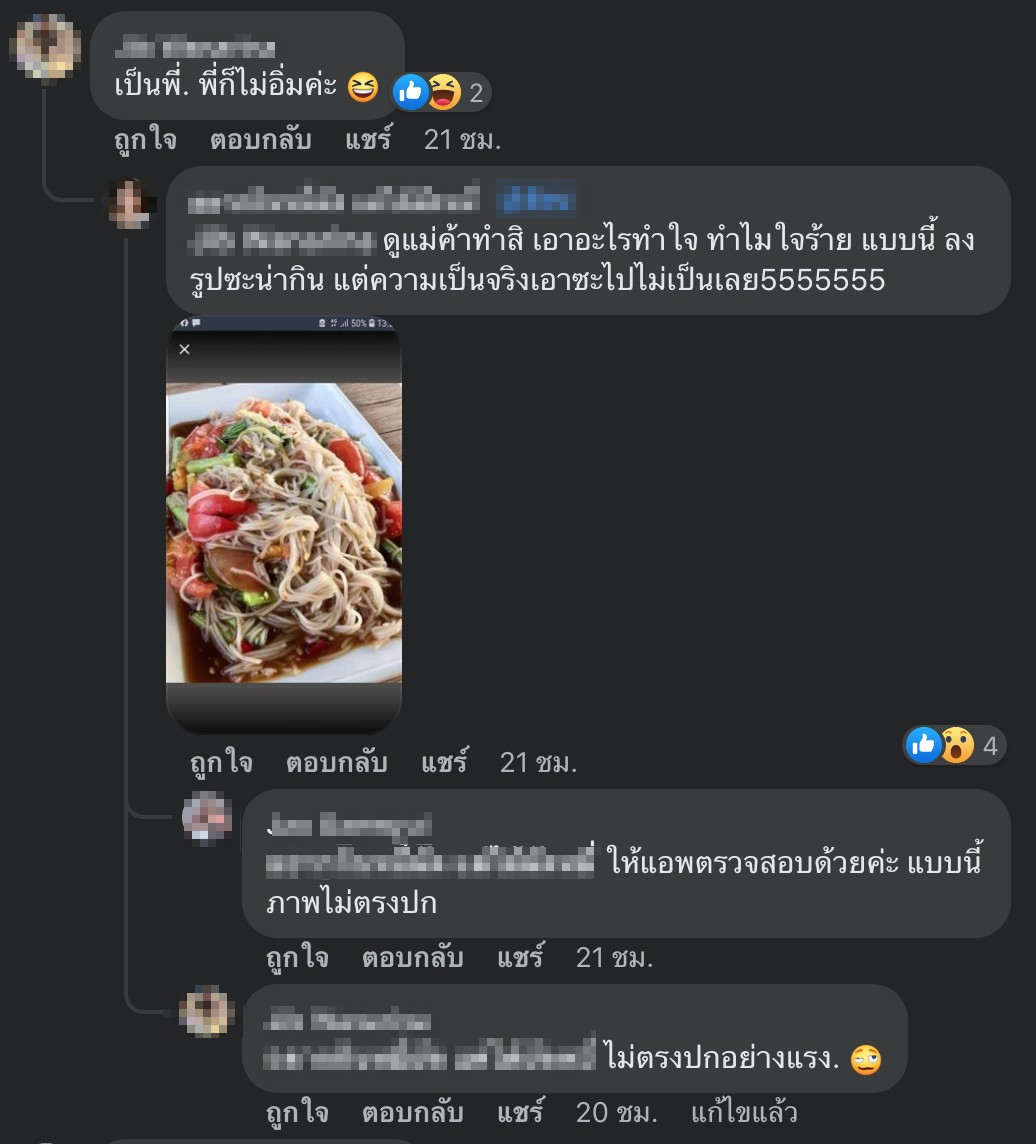Image resolution: width=1036 pixels, height=1144 pixels.
Task: Like the comment 'ไม่ตรงปกอย่างแรง'
Action: tap(297, 1112)
